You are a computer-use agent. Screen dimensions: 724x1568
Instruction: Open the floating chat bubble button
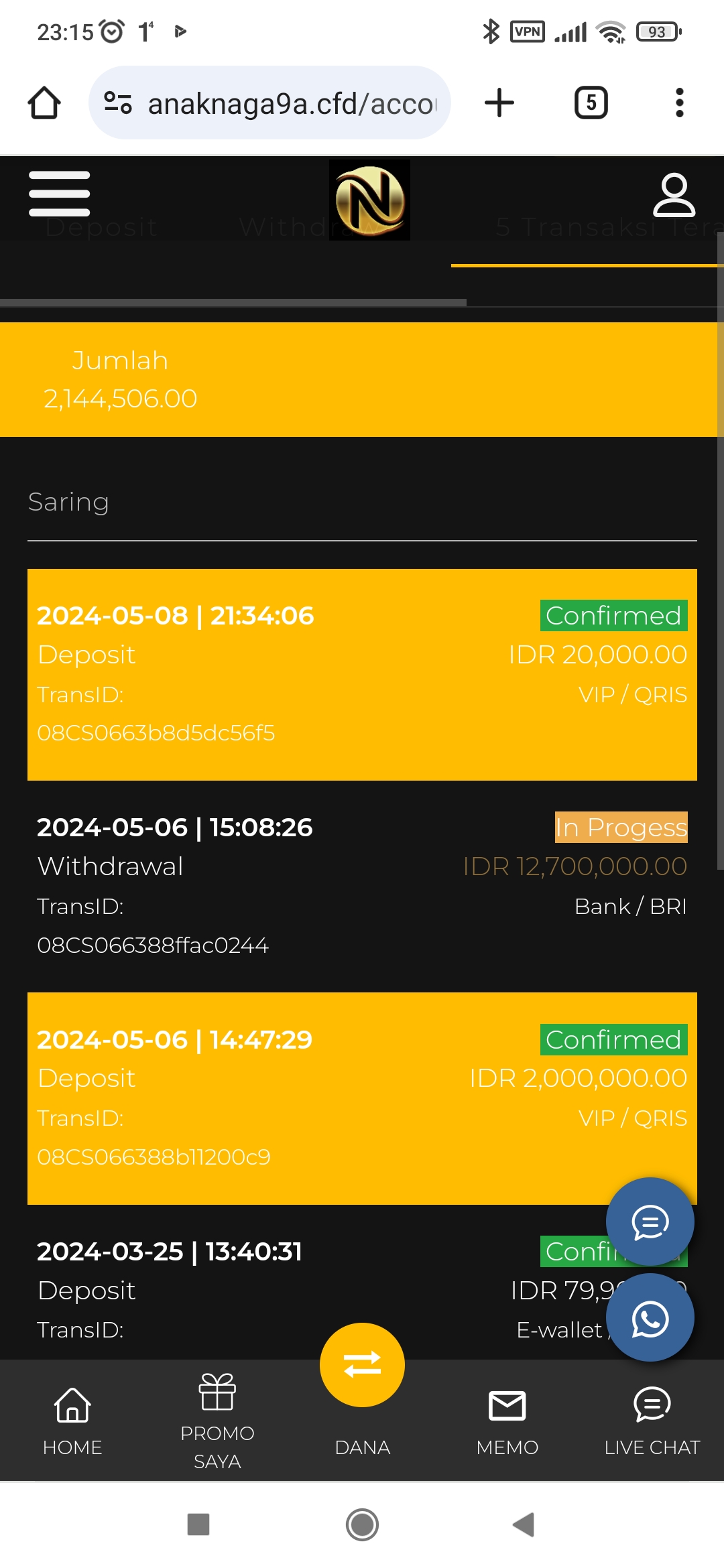point(650,1222)
